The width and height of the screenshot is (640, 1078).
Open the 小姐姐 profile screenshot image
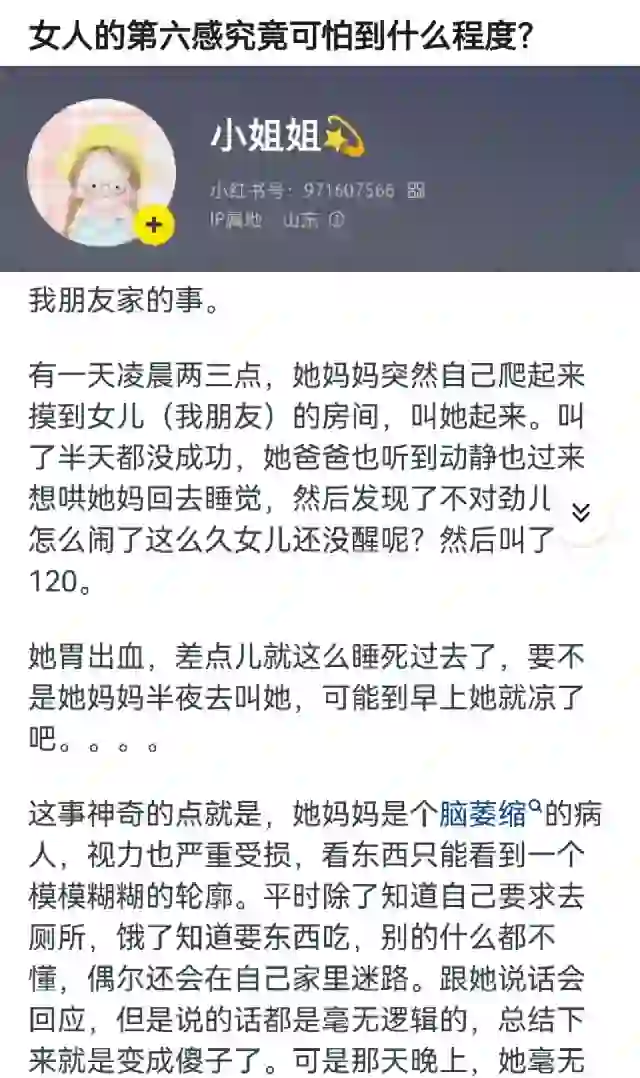(320, 170)
